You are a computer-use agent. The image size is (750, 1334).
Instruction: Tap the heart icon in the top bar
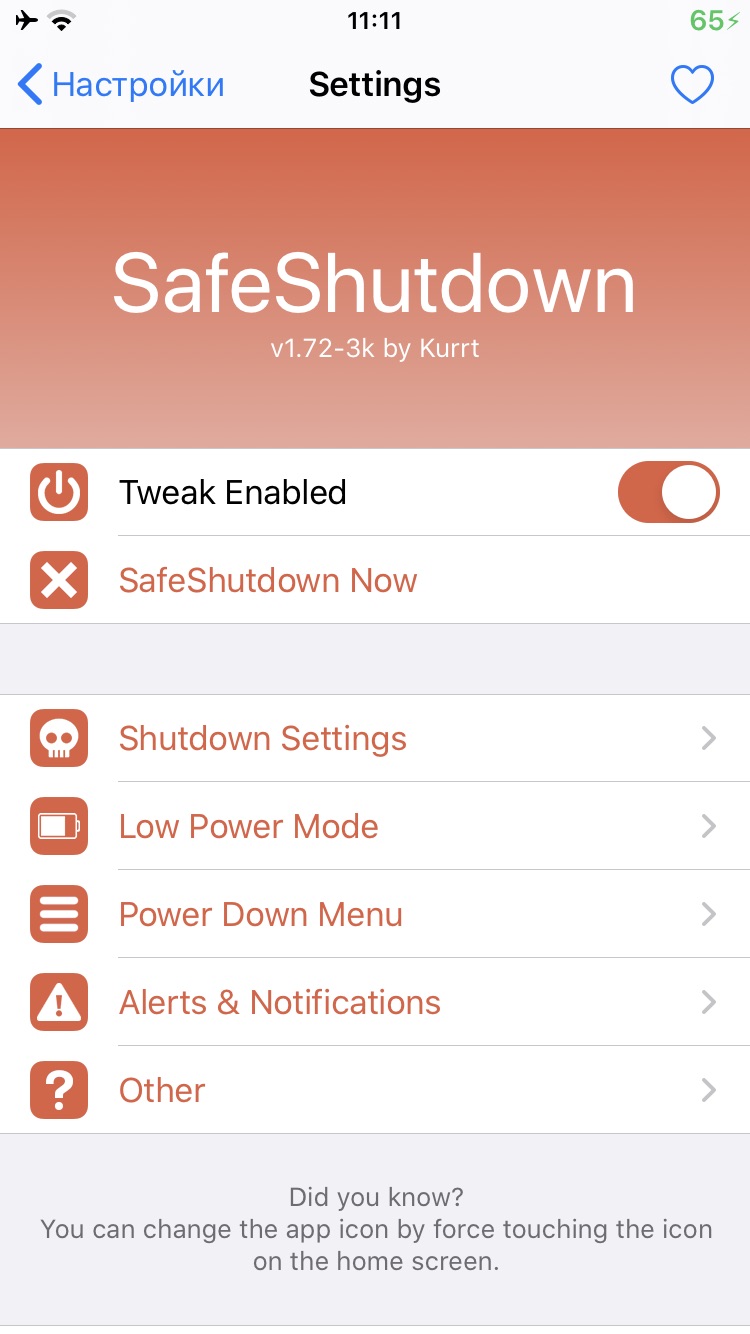[x=691, y=85]
